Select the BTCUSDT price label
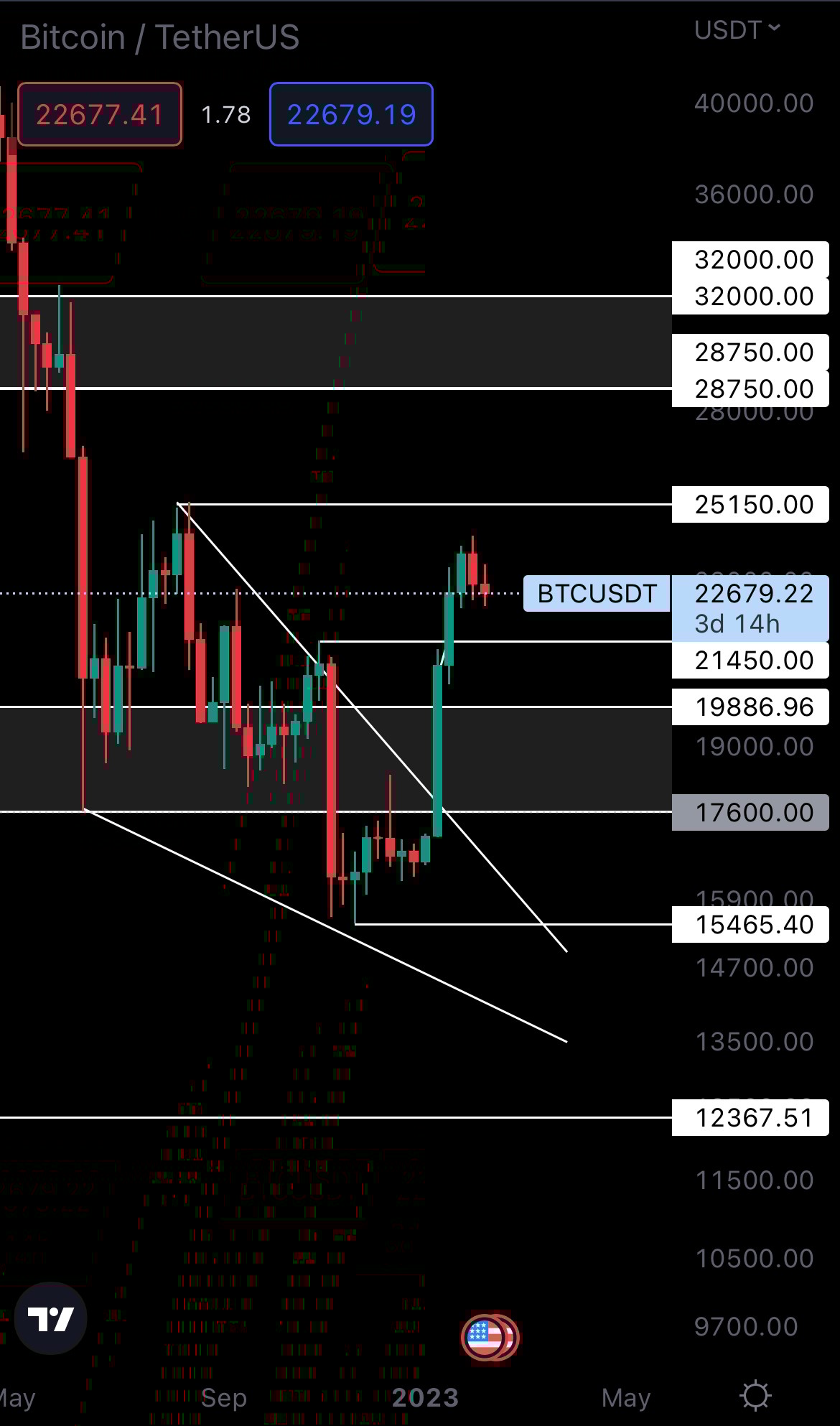The width and height of the screenshot is (840, 1426). point(597,594)
